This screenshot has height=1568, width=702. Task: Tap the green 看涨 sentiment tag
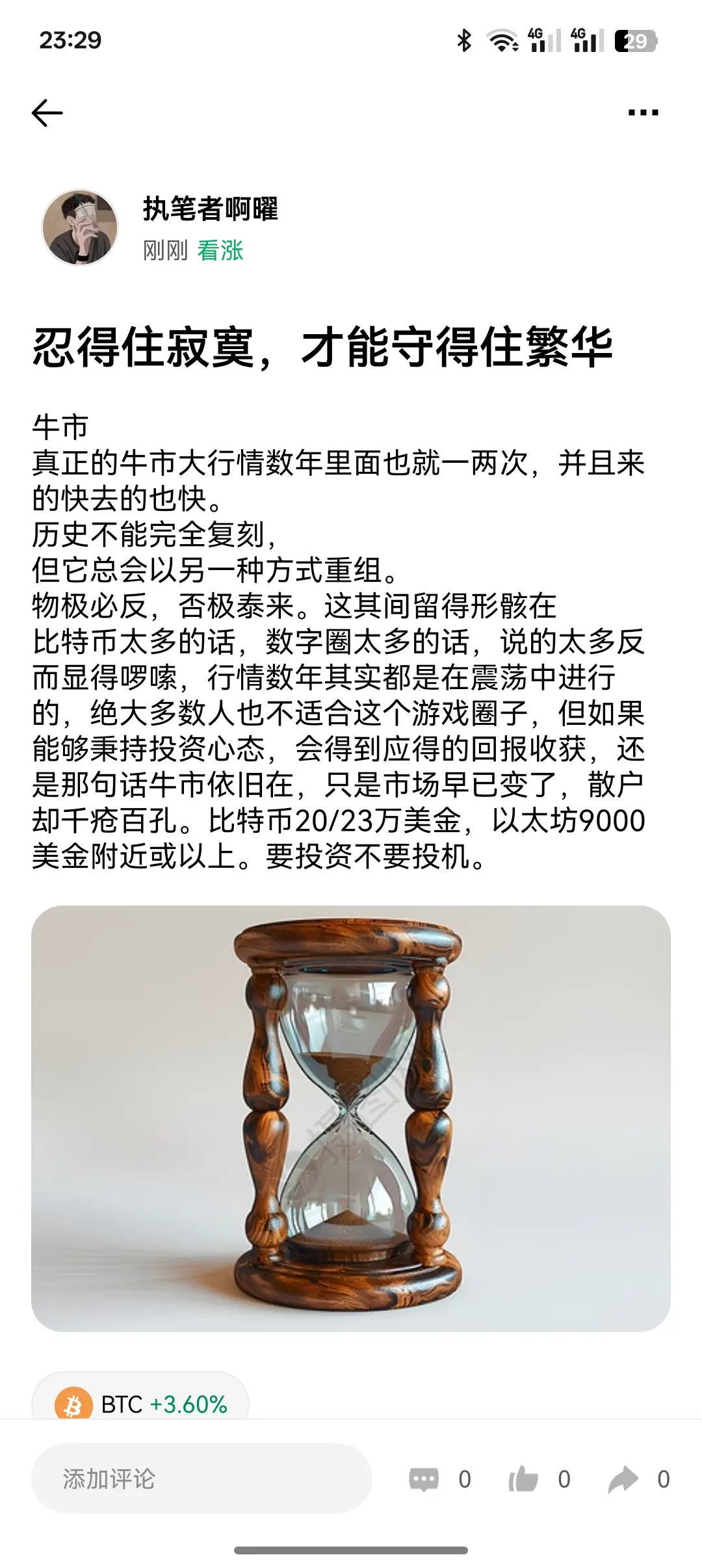(220, 250)
